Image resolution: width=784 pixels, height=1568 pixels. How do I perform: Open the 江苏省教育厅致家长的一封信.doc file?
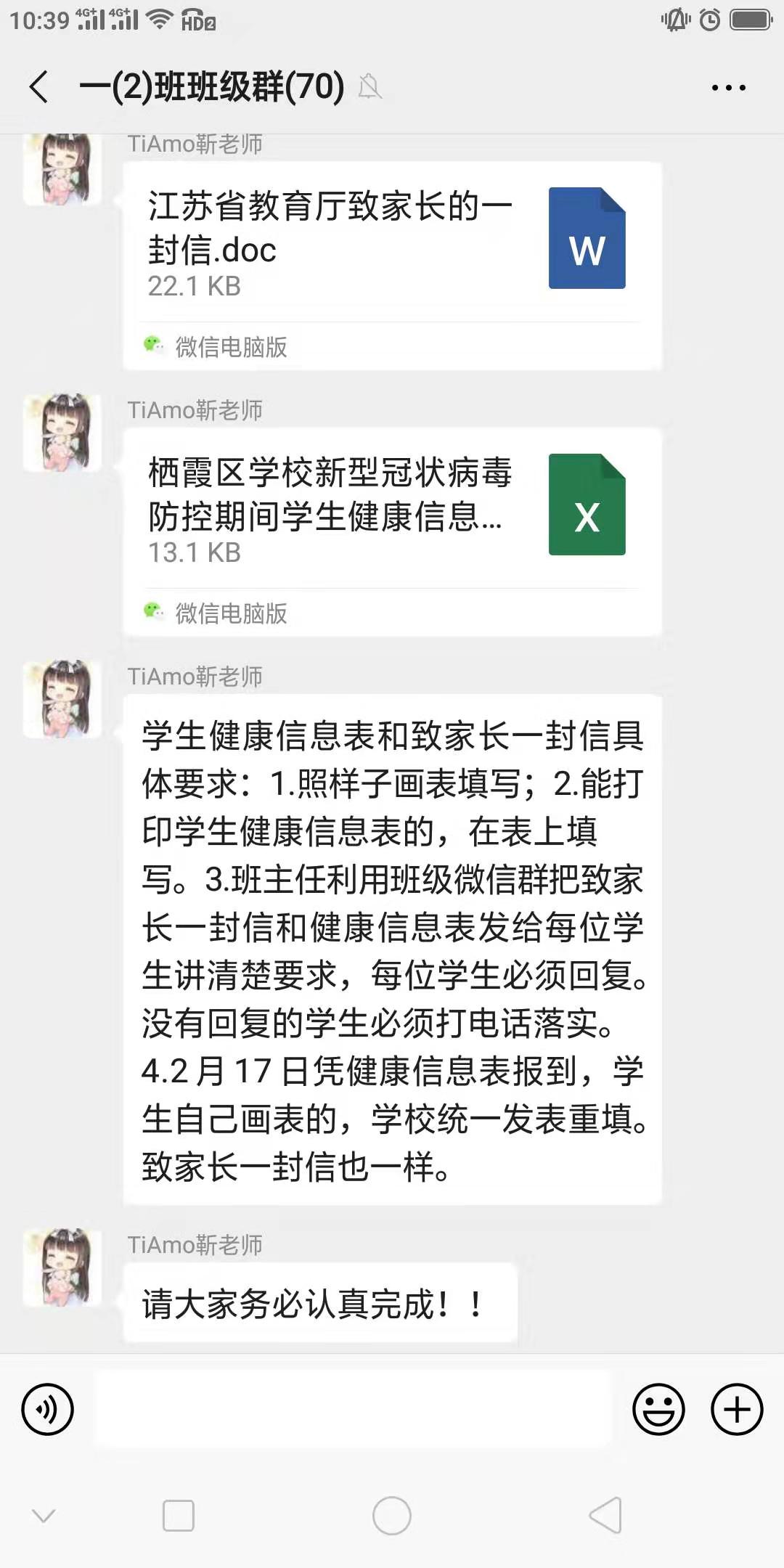tap(392, 240)
